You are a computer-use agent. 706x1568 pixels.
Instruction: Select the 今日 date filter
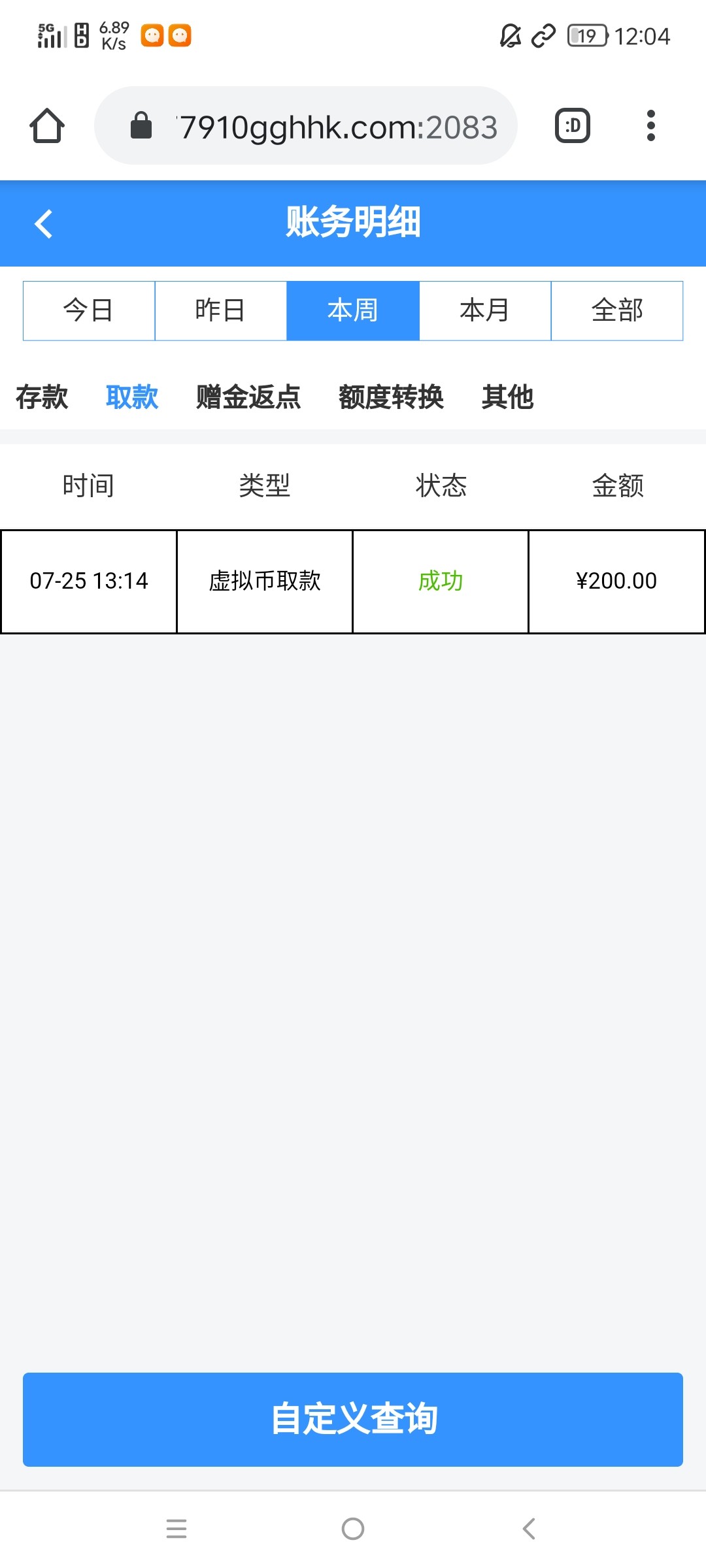pos(89,310)
